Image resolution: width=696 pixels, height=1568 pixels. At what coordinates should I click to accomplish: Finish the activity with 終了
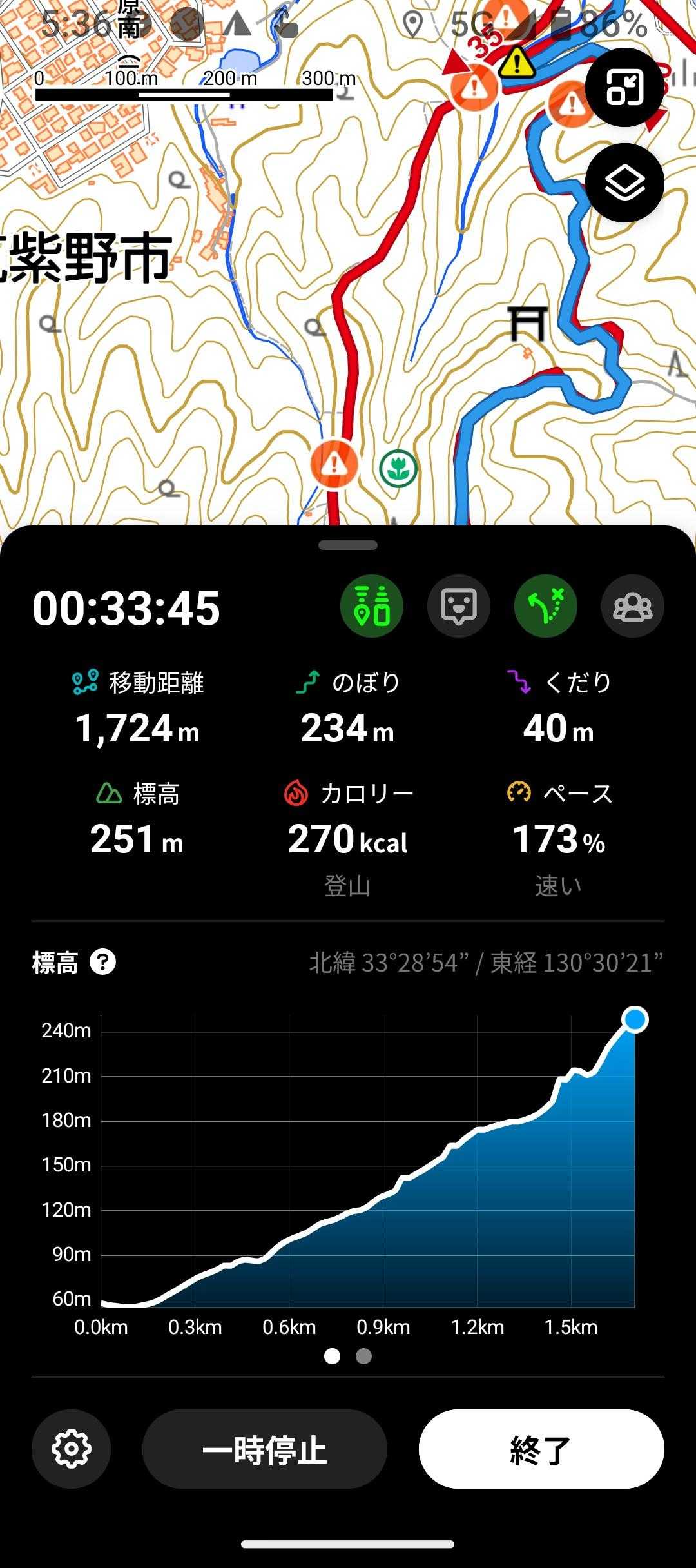point(541,1449)
